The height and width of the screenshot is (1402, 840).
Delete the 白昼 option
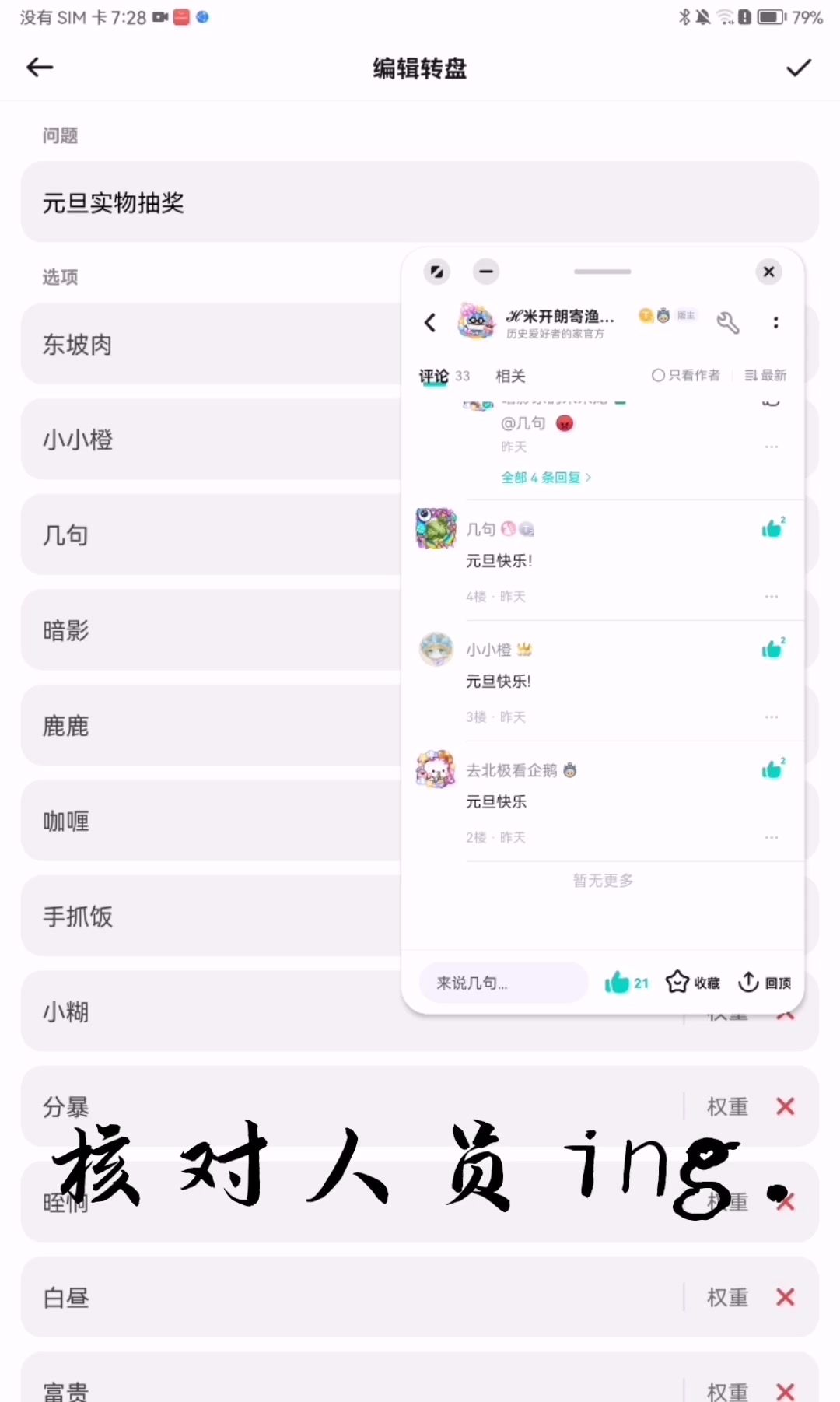tap(786, 1297)
